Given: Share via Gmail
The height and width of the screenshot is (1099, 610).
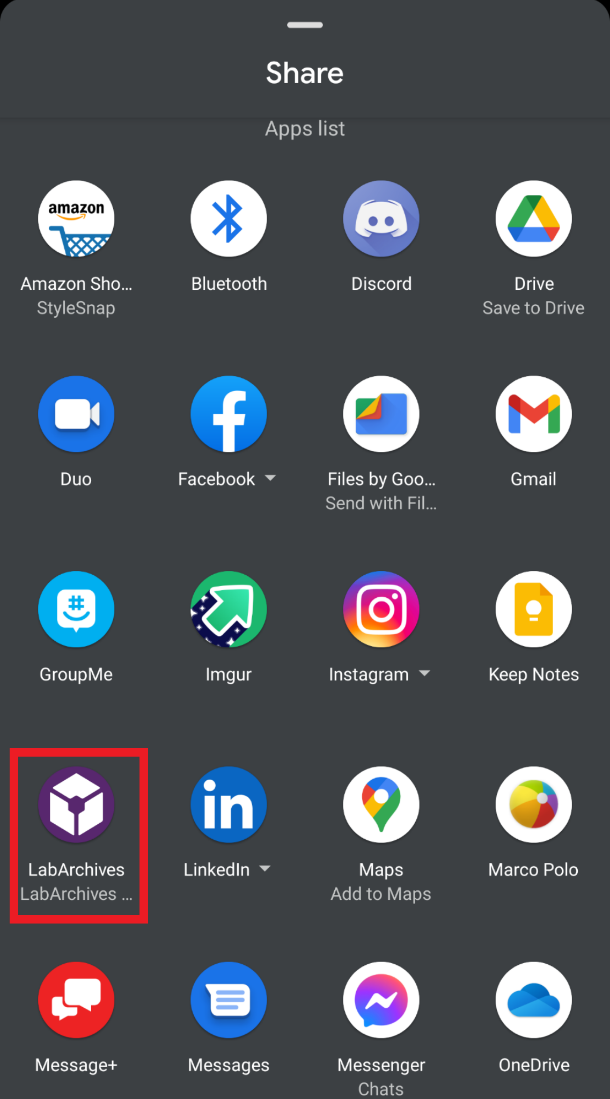Looking at the screenshot, I should 533,415.
